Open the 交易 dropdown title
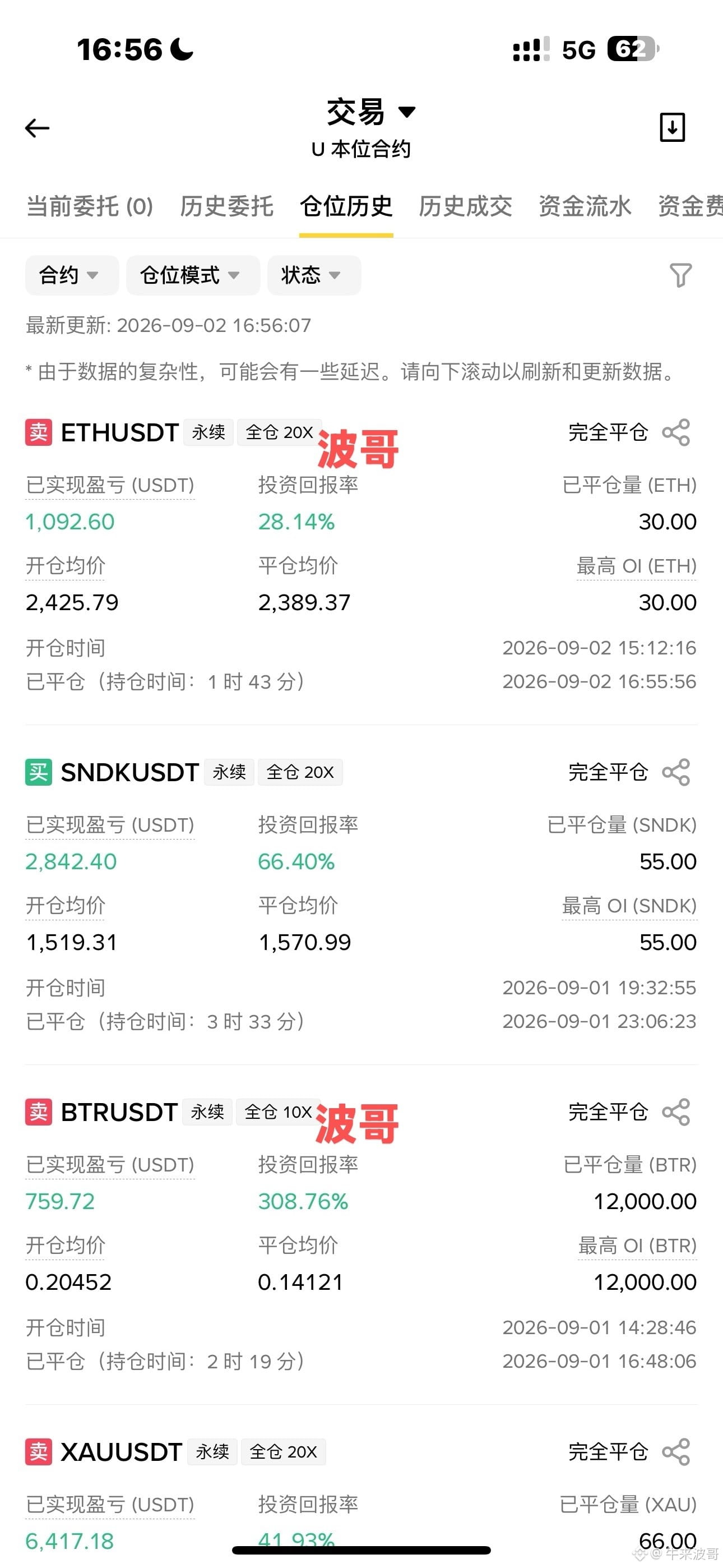The width and height of the screenshot is (723, 1568). pyautogui.click(x=370, y=112)
